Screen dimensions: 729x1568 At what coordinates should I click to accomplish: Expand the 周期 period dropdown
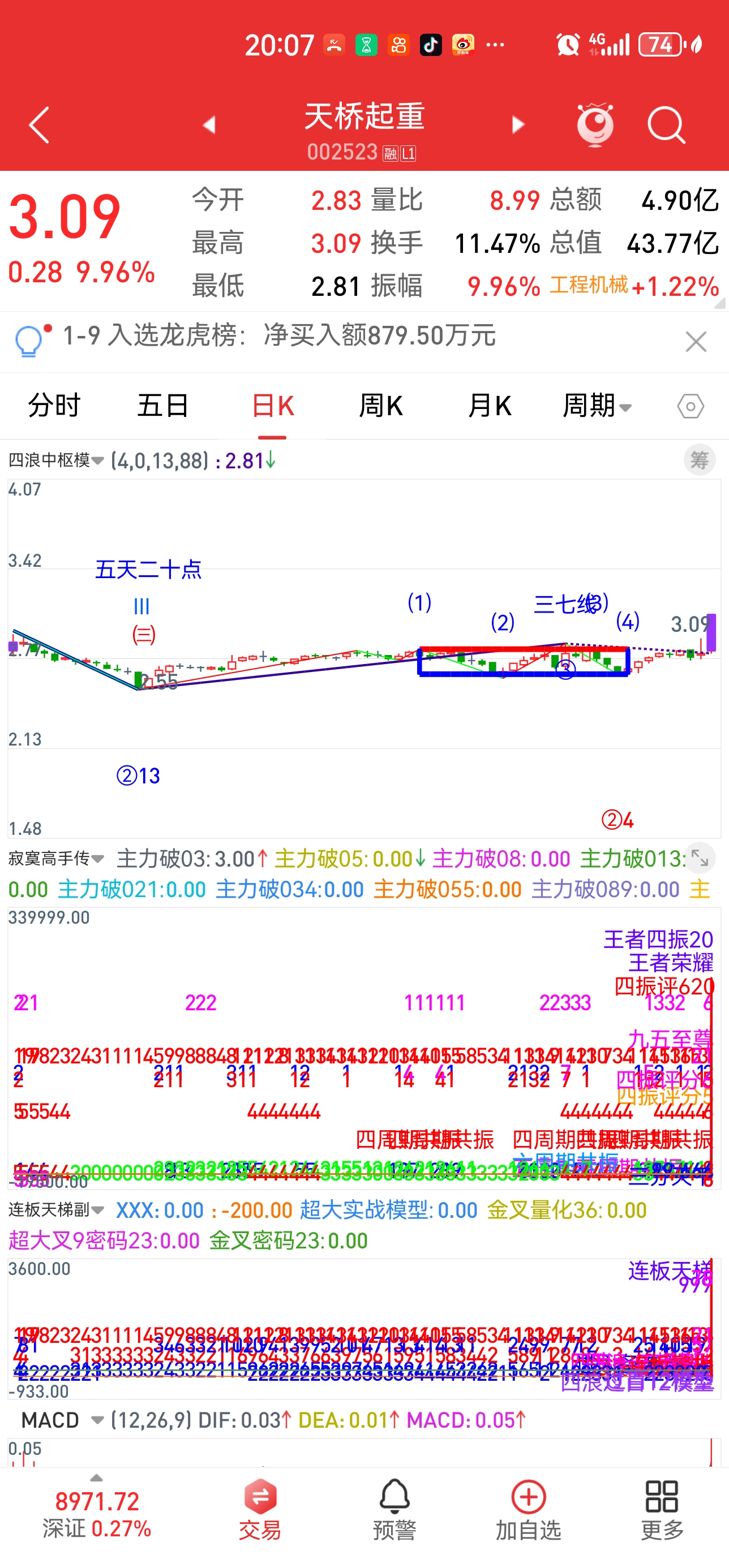[596, 406]
